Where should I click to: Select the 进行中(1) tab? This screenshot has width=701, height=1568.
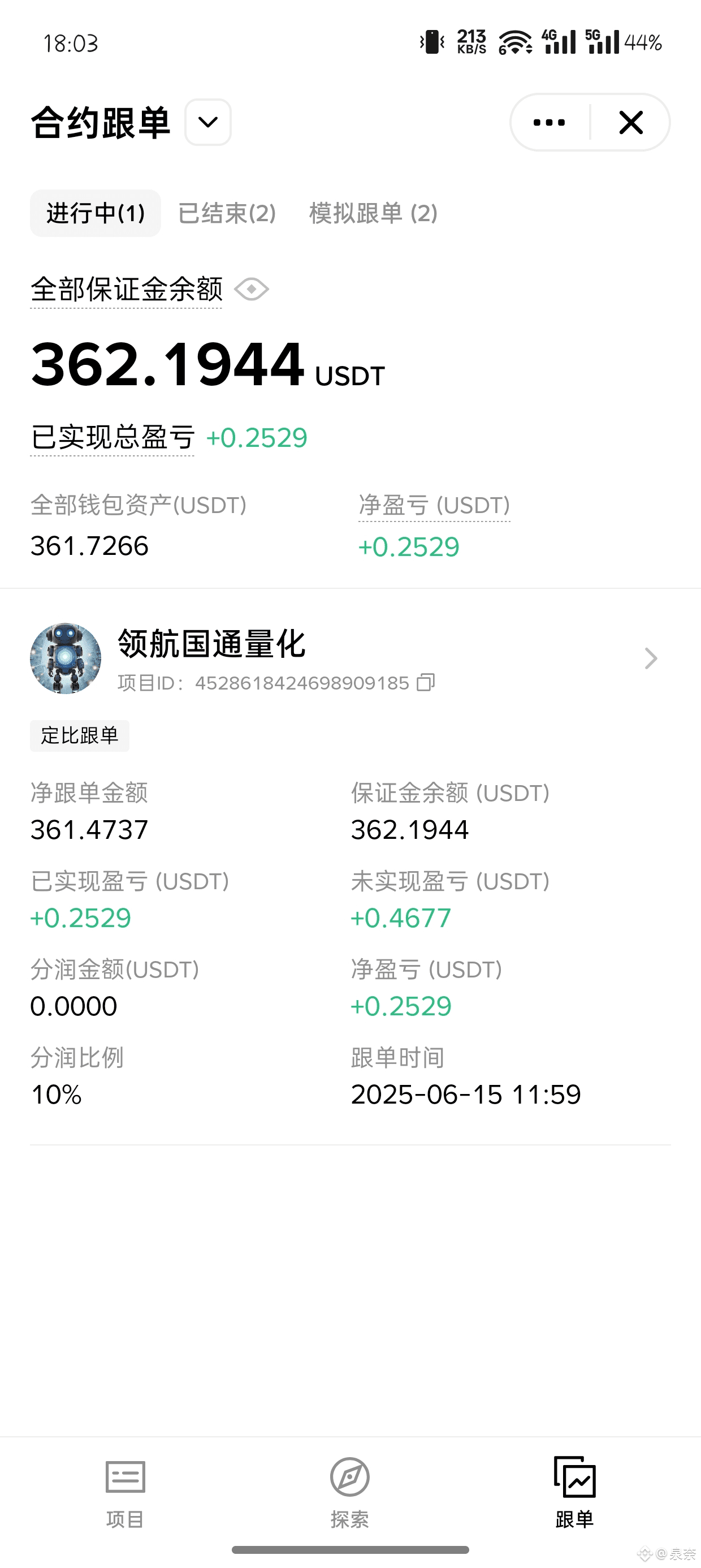coord(96,214)
